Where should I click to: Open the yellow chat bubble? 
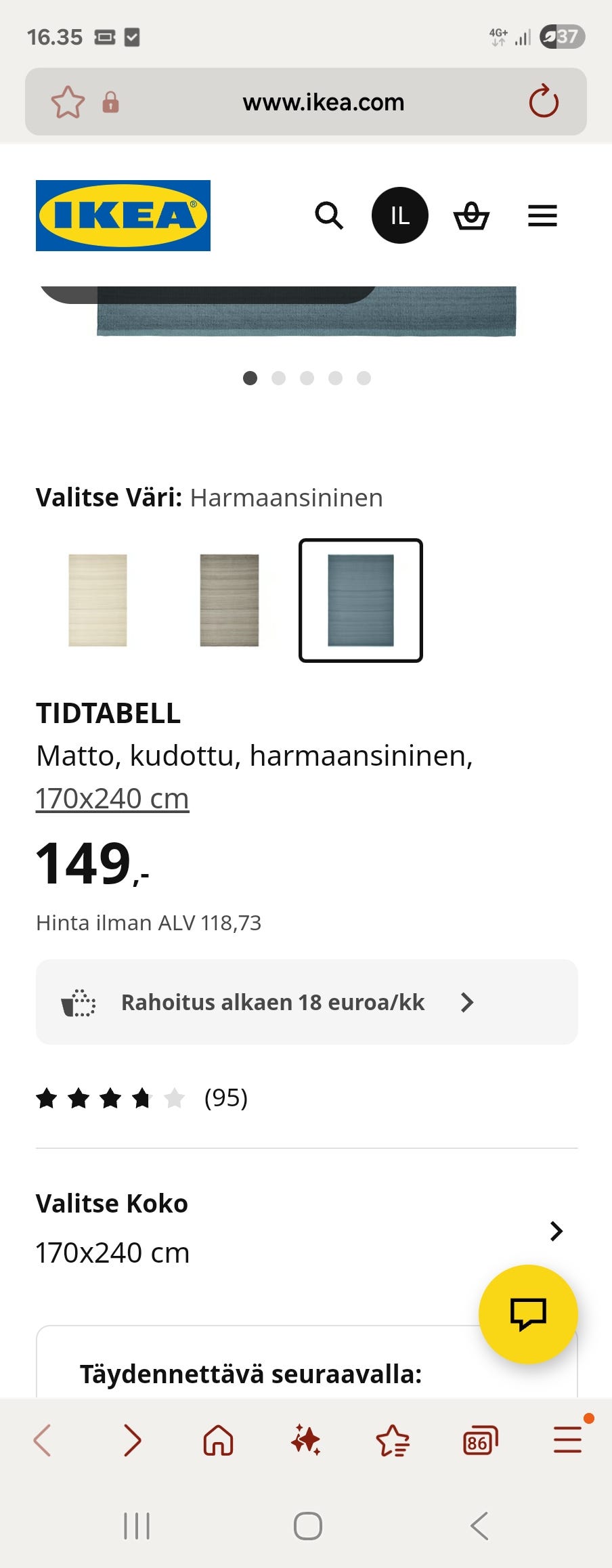tap(528, 1314)
